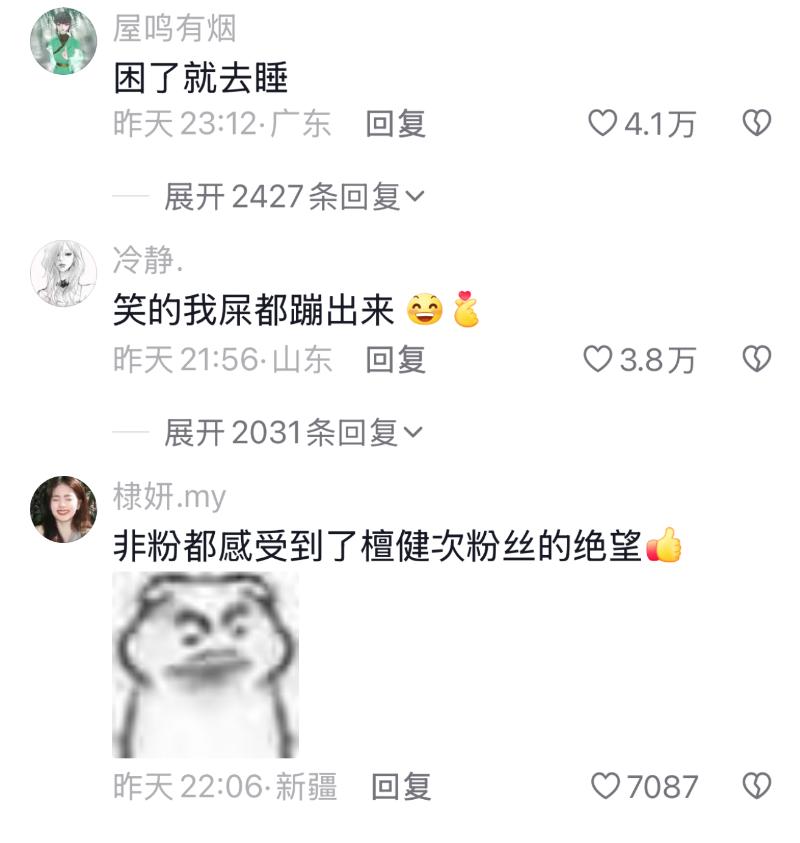Dislike the comment from 冷静.
This screenshot has height=843, width=800.
(756, 359)
